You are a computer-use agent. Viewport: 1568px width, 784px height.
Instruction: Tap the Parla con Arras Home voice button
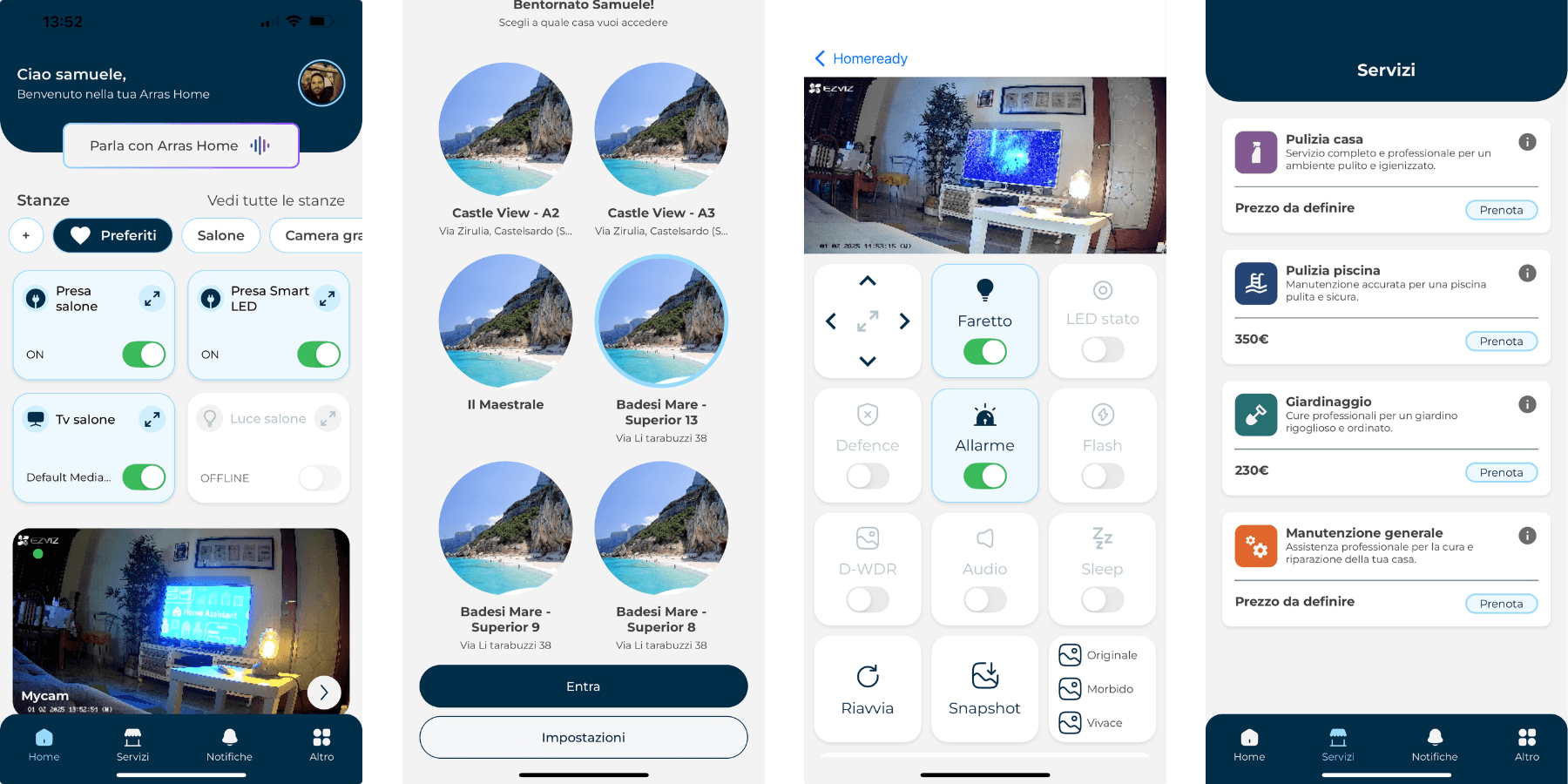(x=180, y=145)
